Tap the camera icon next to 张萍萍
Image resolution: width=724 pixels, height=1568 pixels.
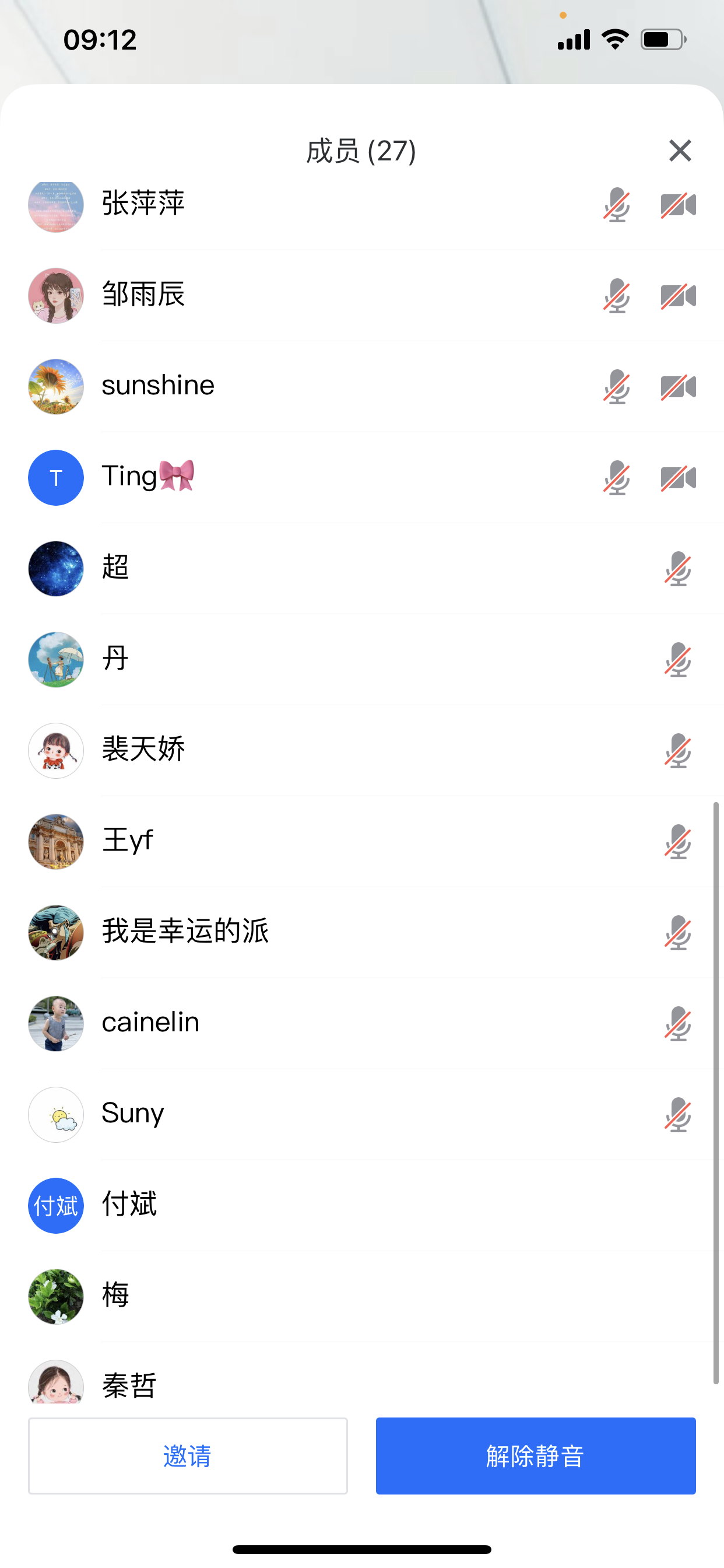678,205
